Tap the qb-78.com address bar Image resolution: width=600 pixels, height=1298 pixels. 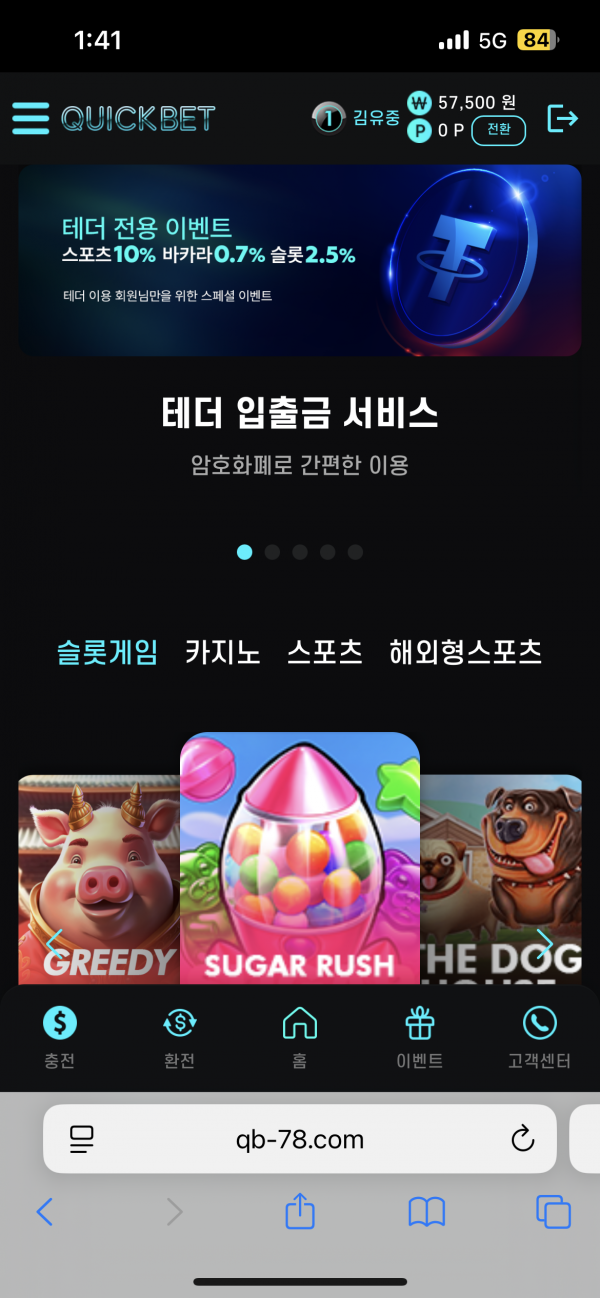coord(300,1139)
